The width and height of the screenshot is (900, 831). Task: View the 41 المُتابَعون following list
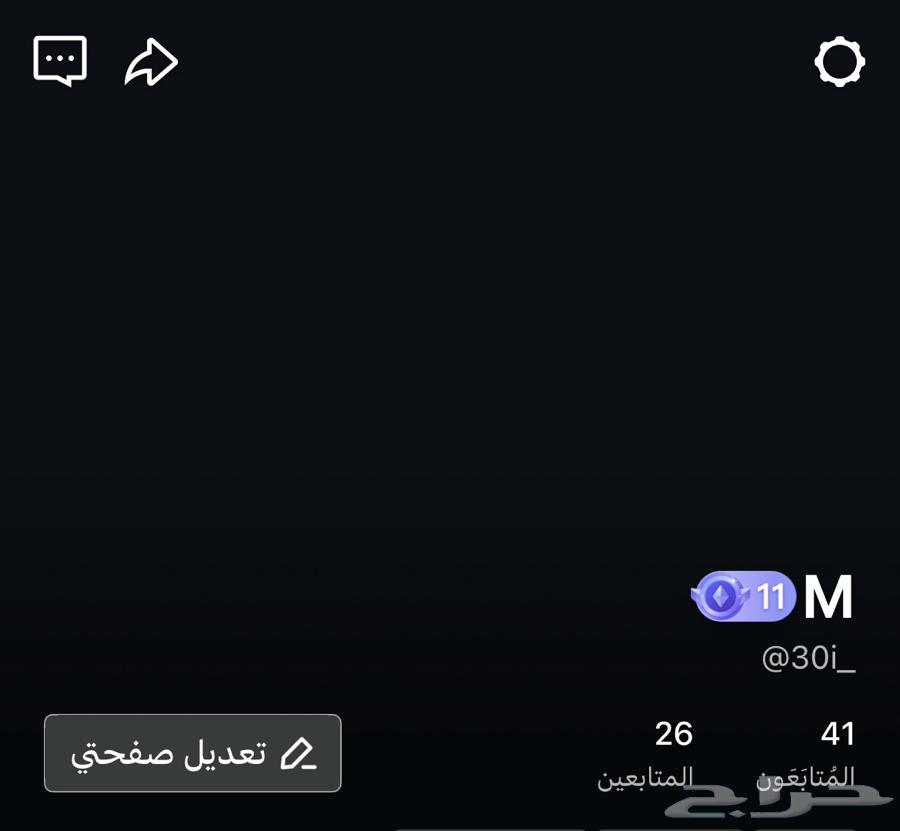pos(820,752)
